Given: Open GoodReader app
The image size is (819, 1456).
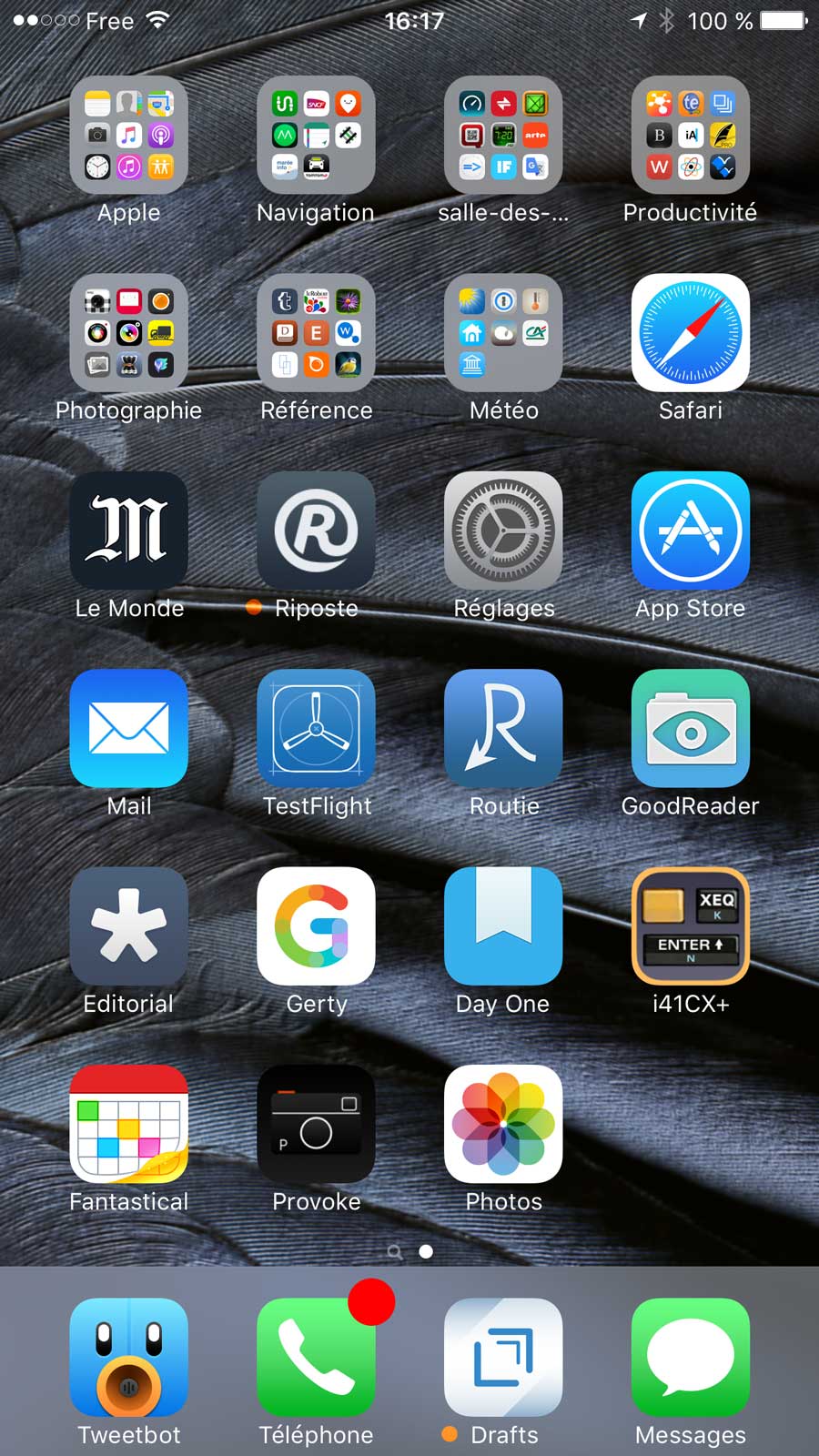Looking at the screenshot, I should click(691, 728).
